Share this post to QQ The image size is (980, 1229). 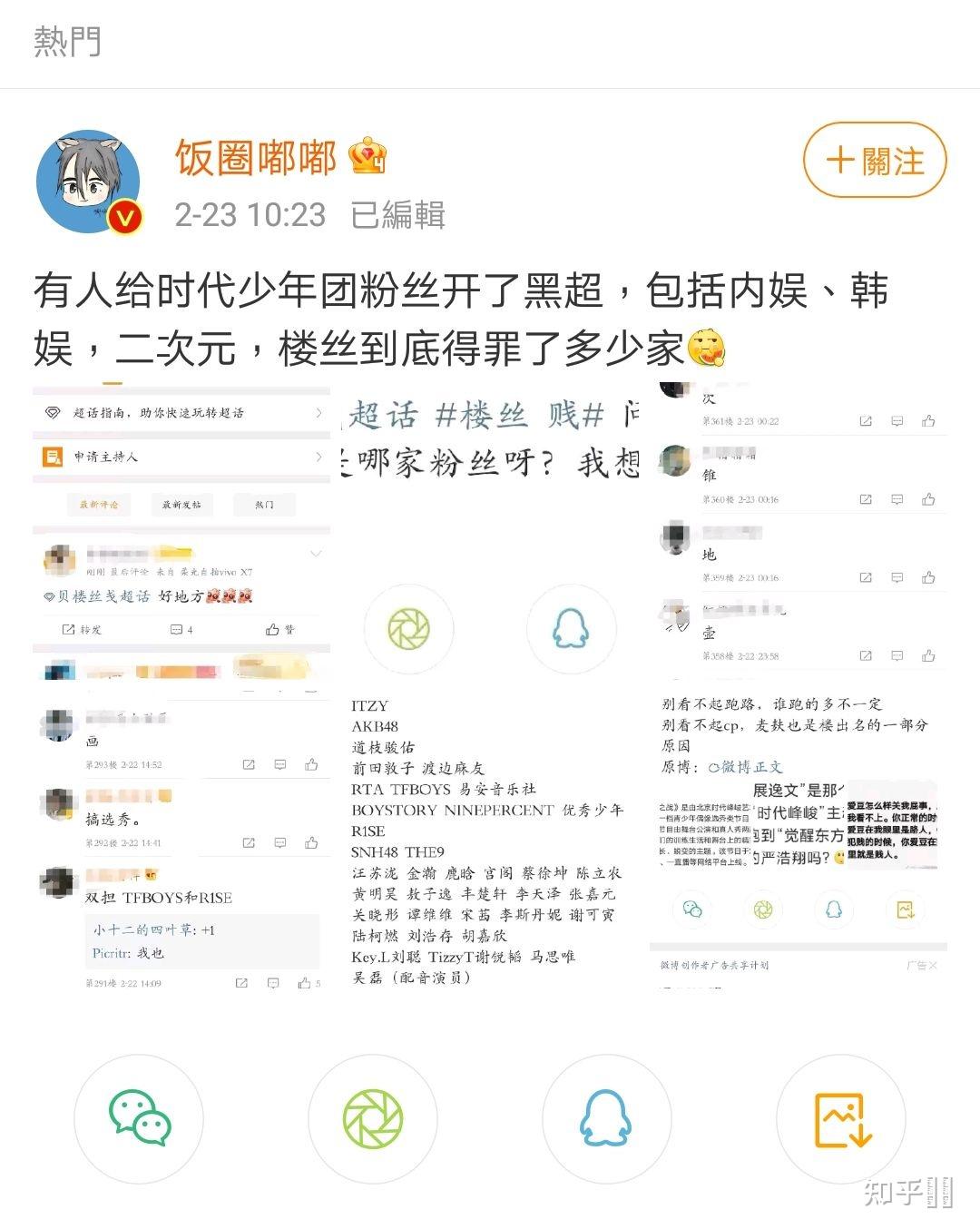(x=606, y=1118)
